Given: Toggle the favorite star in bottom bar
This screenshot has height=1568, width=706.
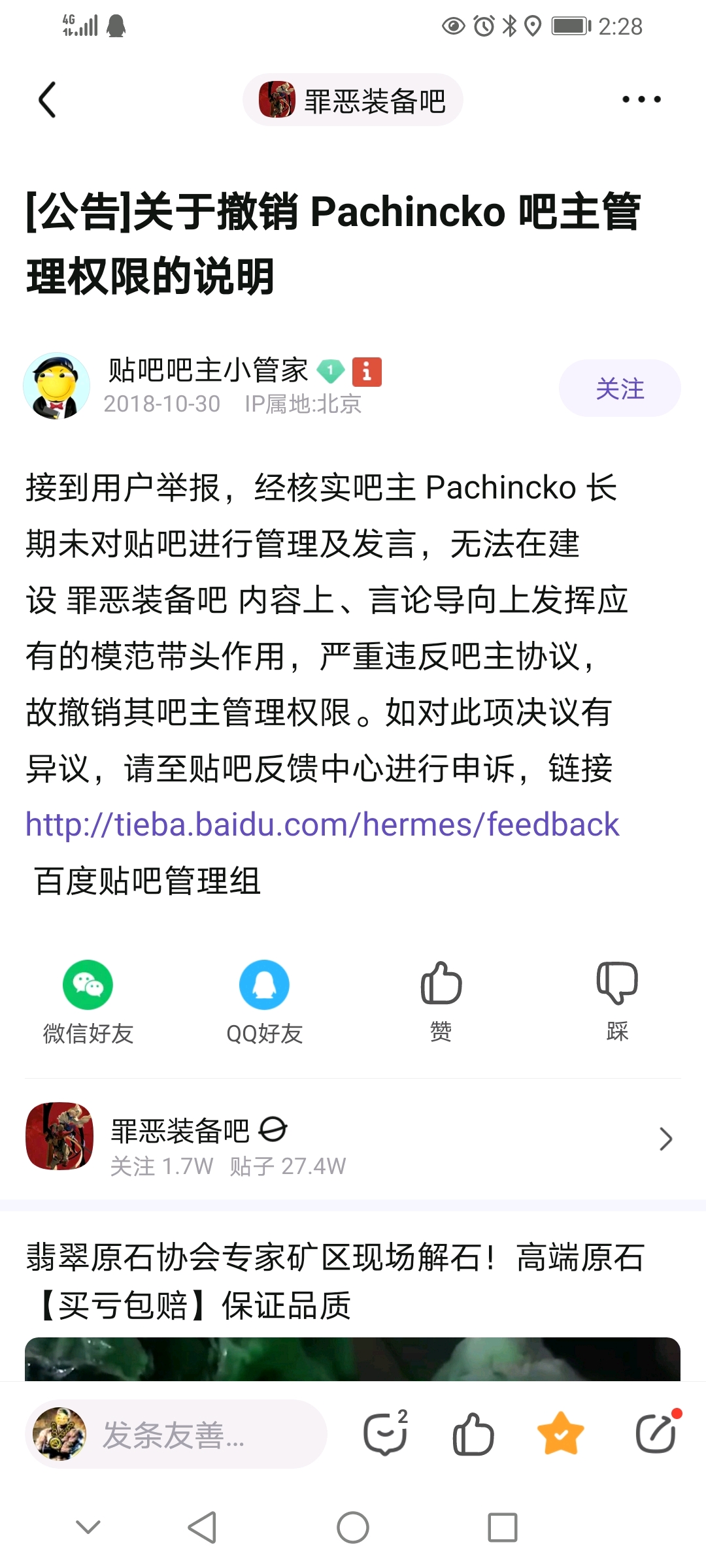Looking at the screenshot, I should 561,1434.
